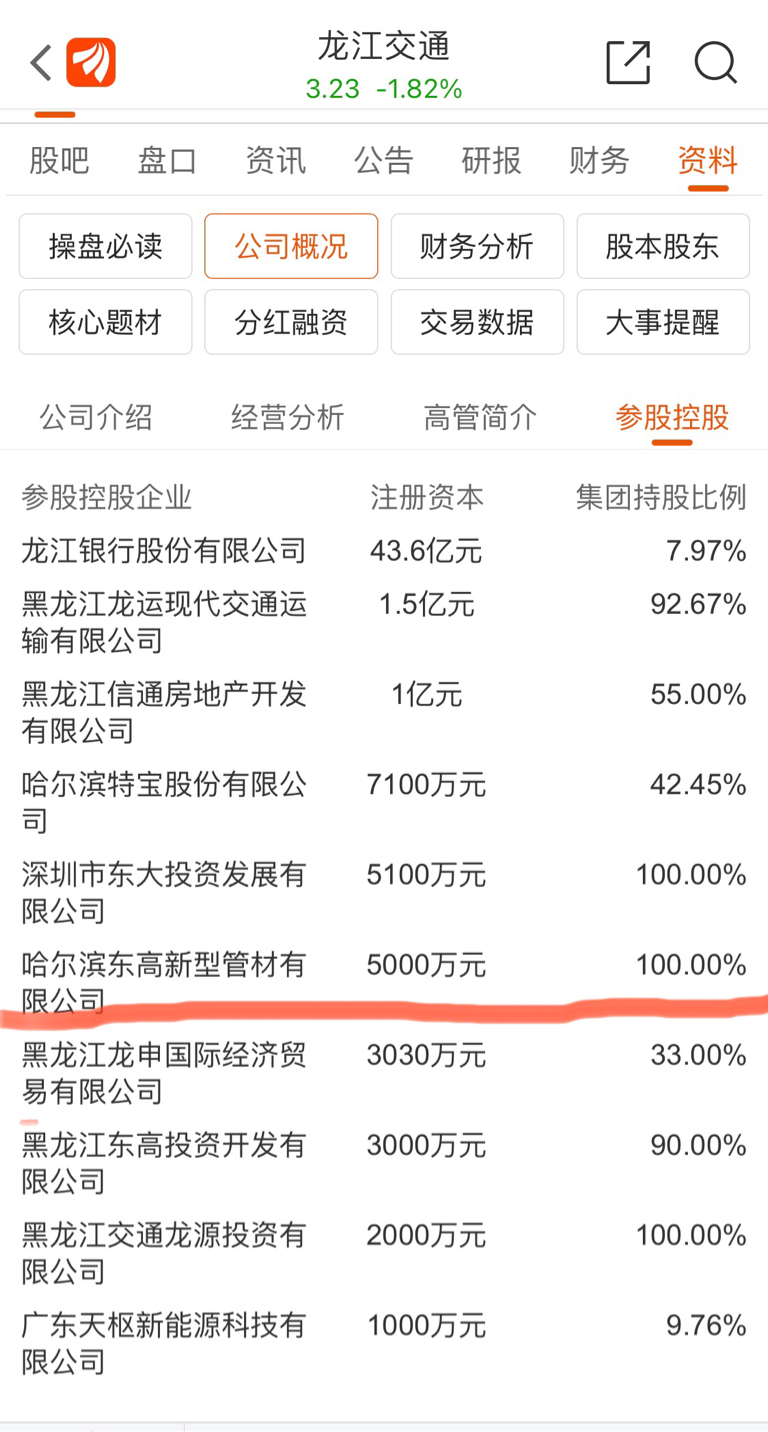Go back using the top-left arrow
The image size is (768, 1432).
tap(40, 63)
